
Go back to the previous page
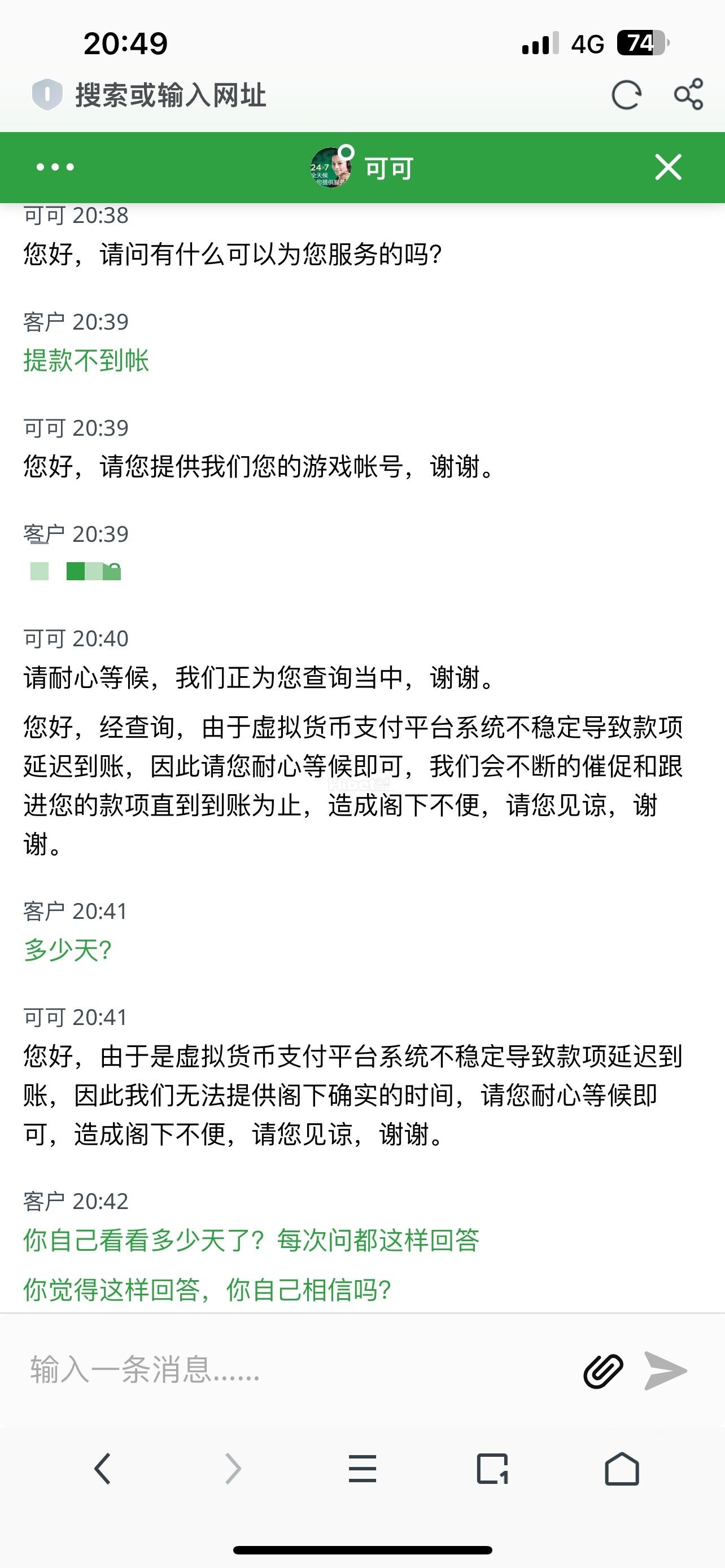[x=103, y=1469]
